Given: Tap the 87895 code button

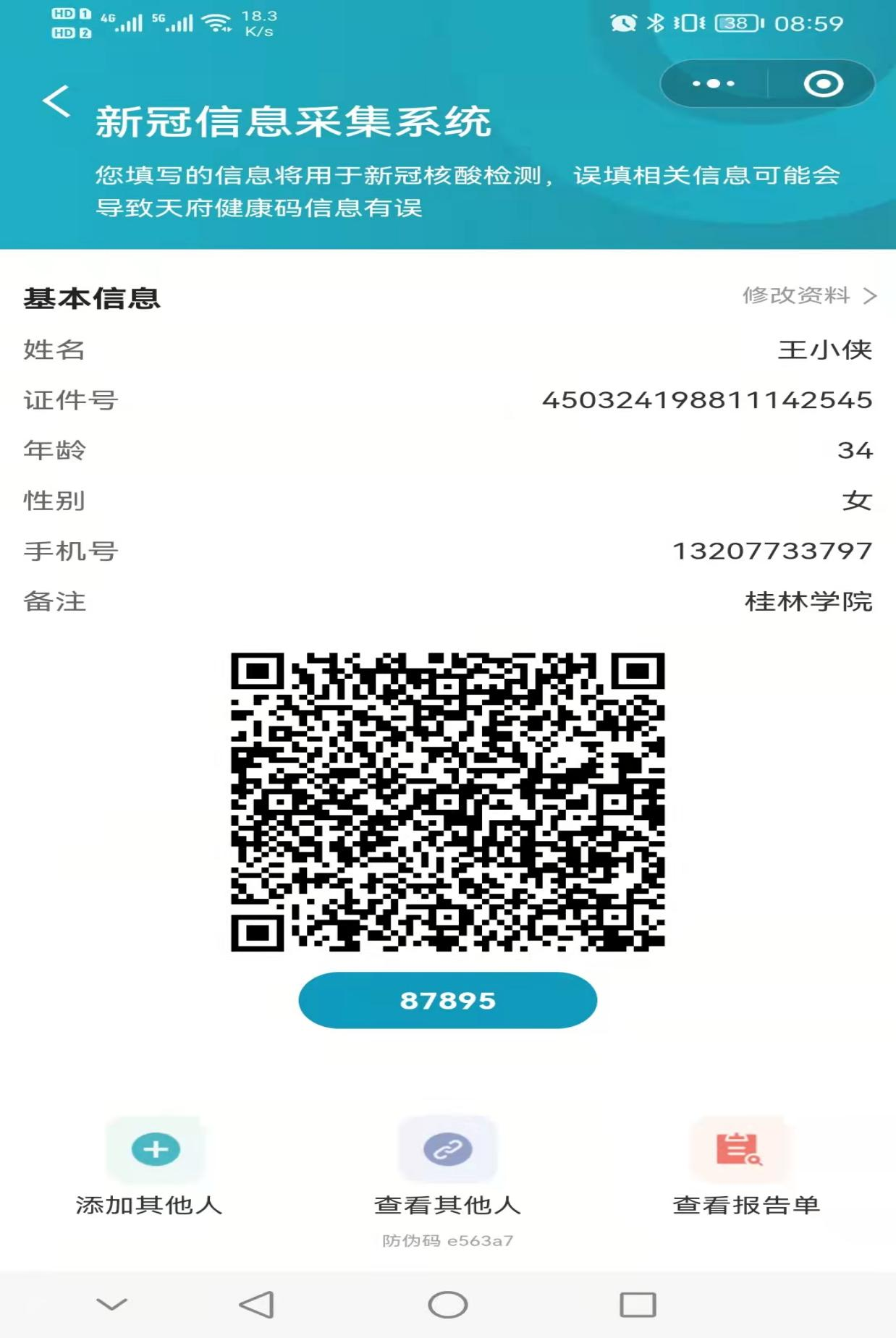Looking at the screenshot, I should pyautogui.click(x=447, y=1000).
